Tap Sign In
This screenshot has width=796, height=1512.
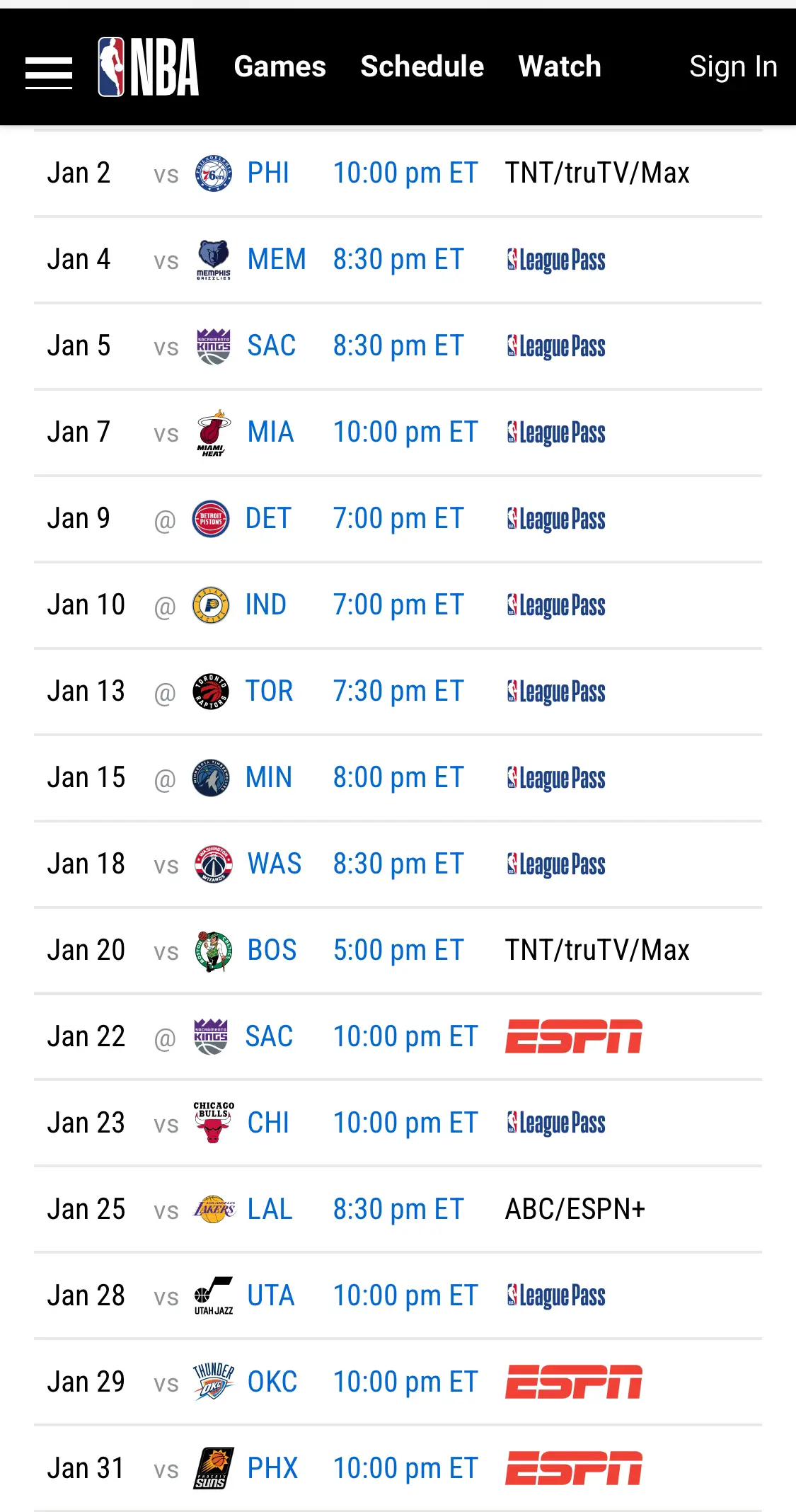(734, 67)
